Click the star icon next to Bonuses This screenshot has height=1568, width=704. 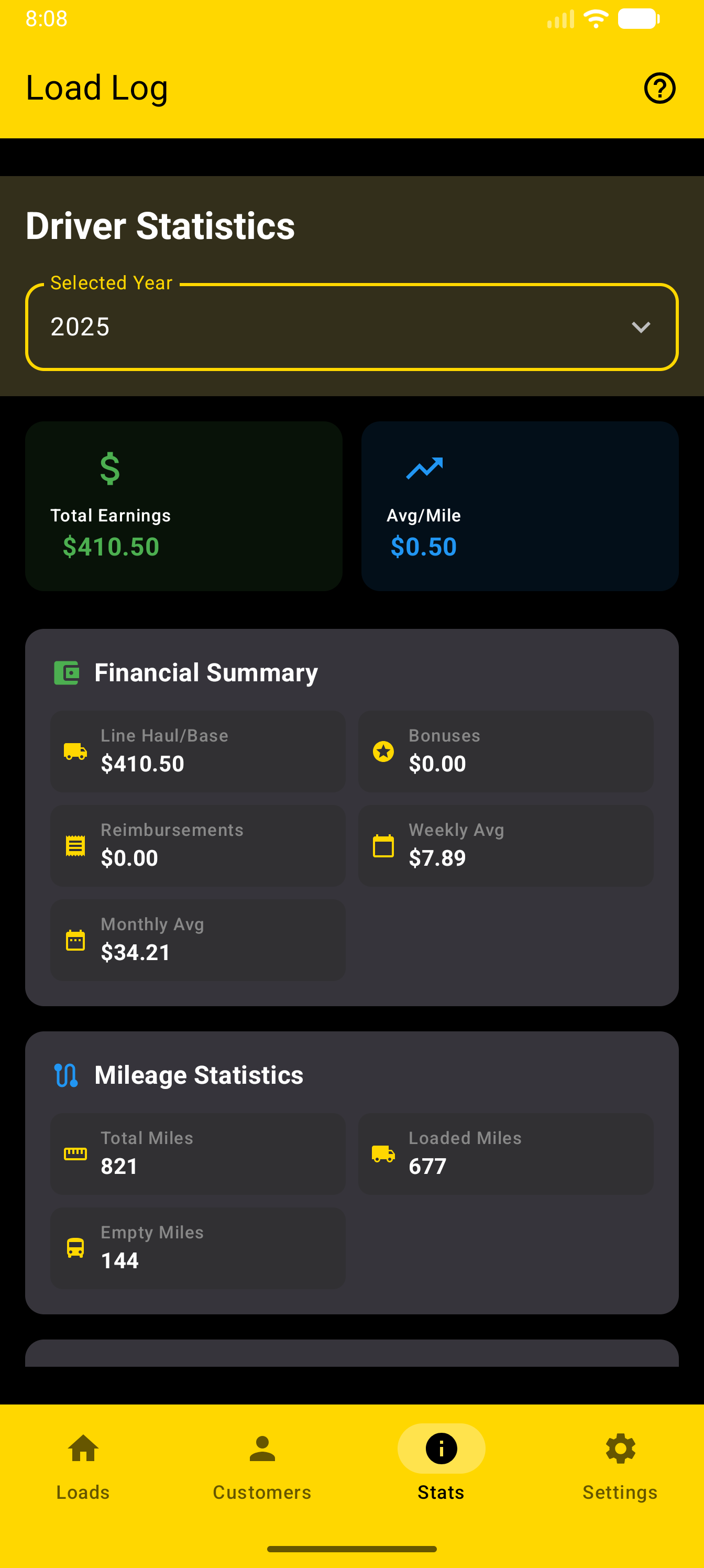click(382, 752)
